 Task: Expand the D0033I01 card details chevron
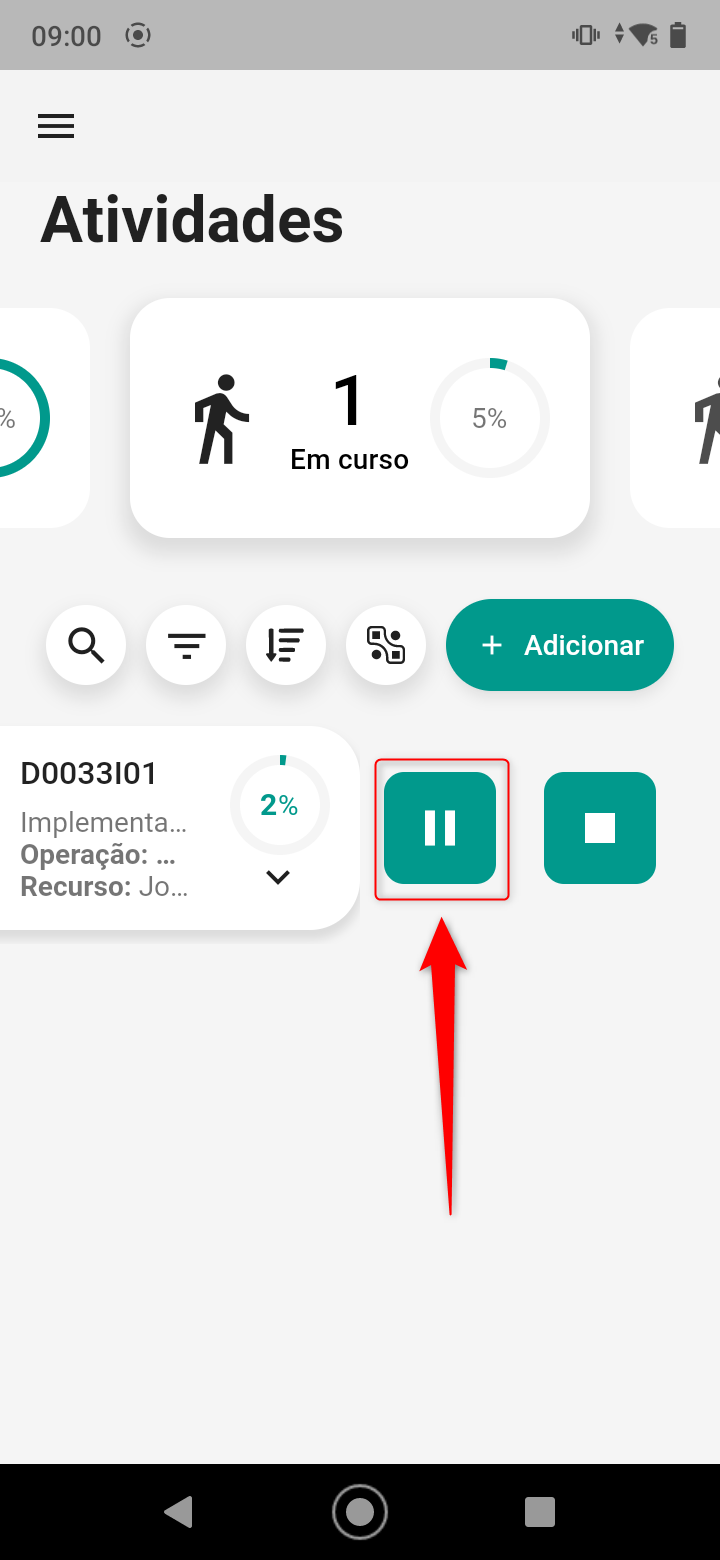[278, 877]
